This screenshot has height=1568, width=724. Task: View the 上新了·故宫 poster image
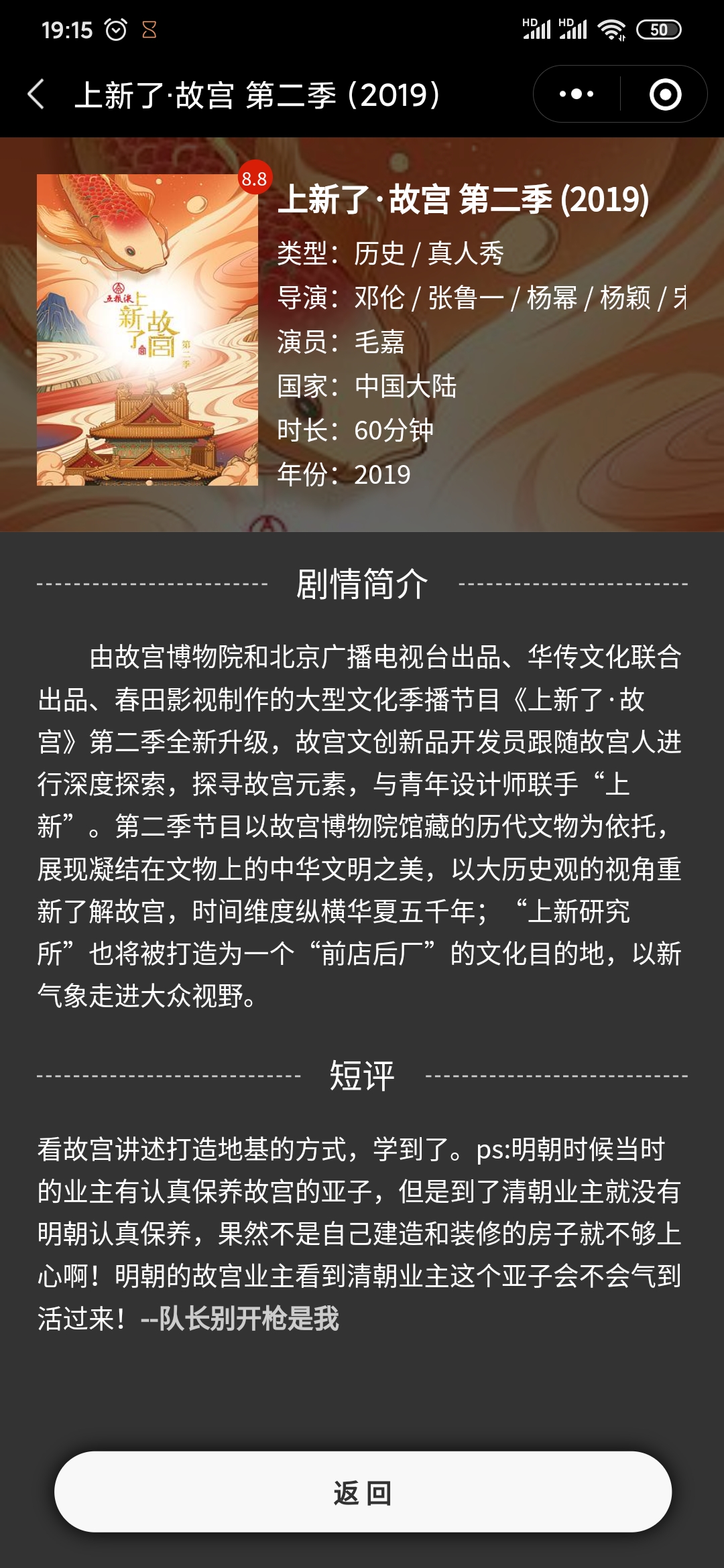[x=147, y=330]
